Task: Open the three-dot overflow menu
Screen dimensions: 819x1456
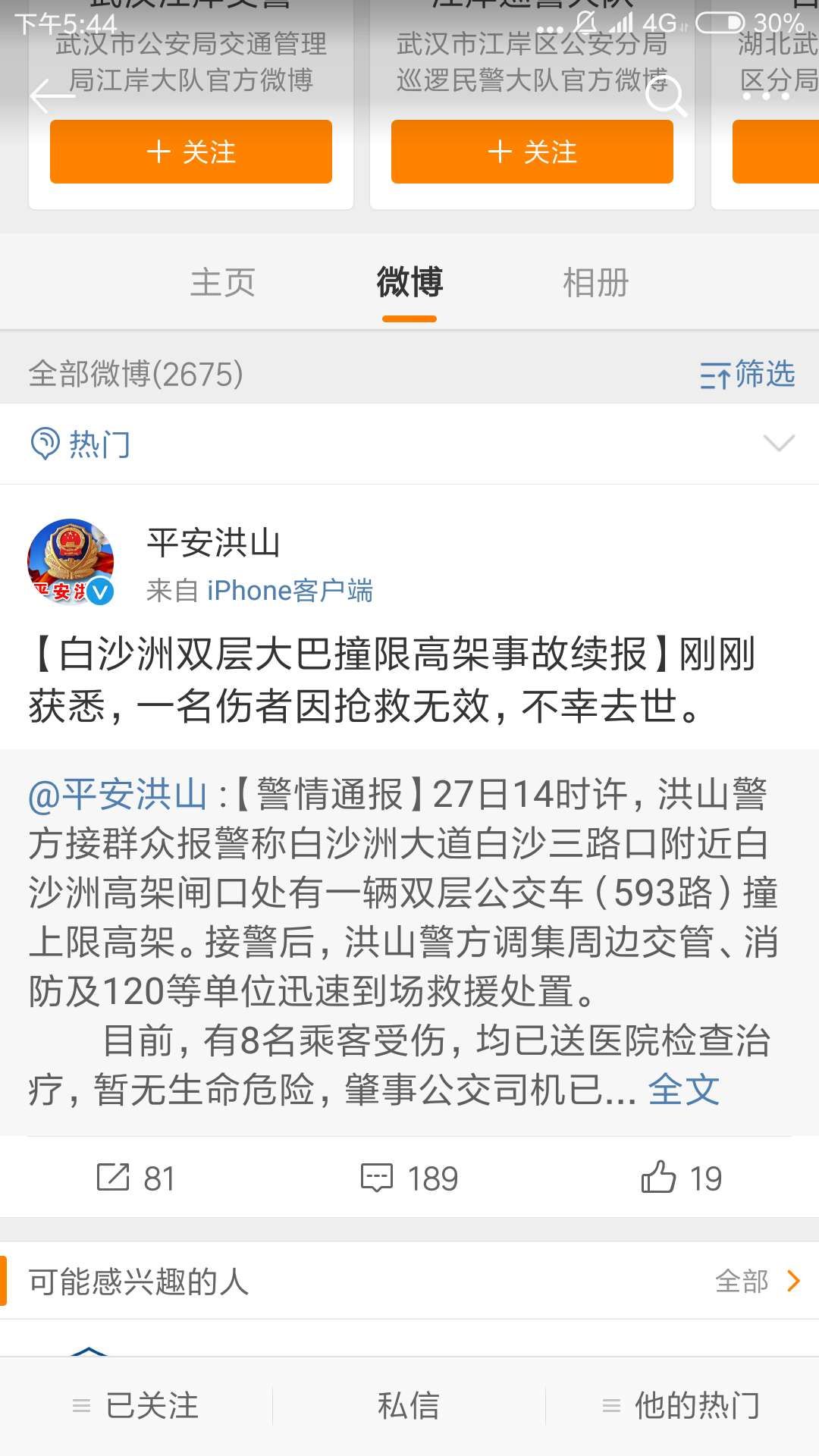Action: (x=764, y=96)
